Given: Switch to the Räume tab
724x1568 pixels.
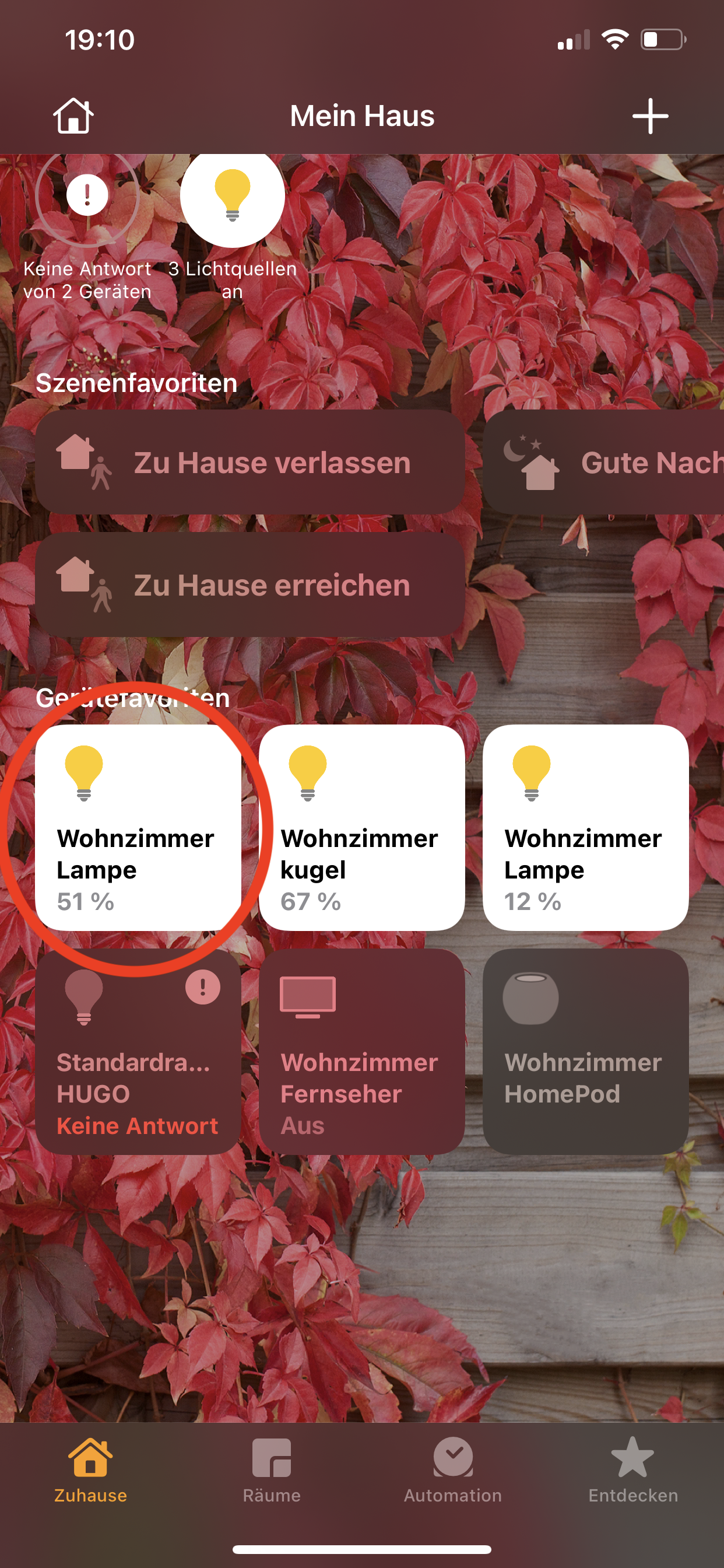Looking at the screenshot, I should [x=271, y=1469].
